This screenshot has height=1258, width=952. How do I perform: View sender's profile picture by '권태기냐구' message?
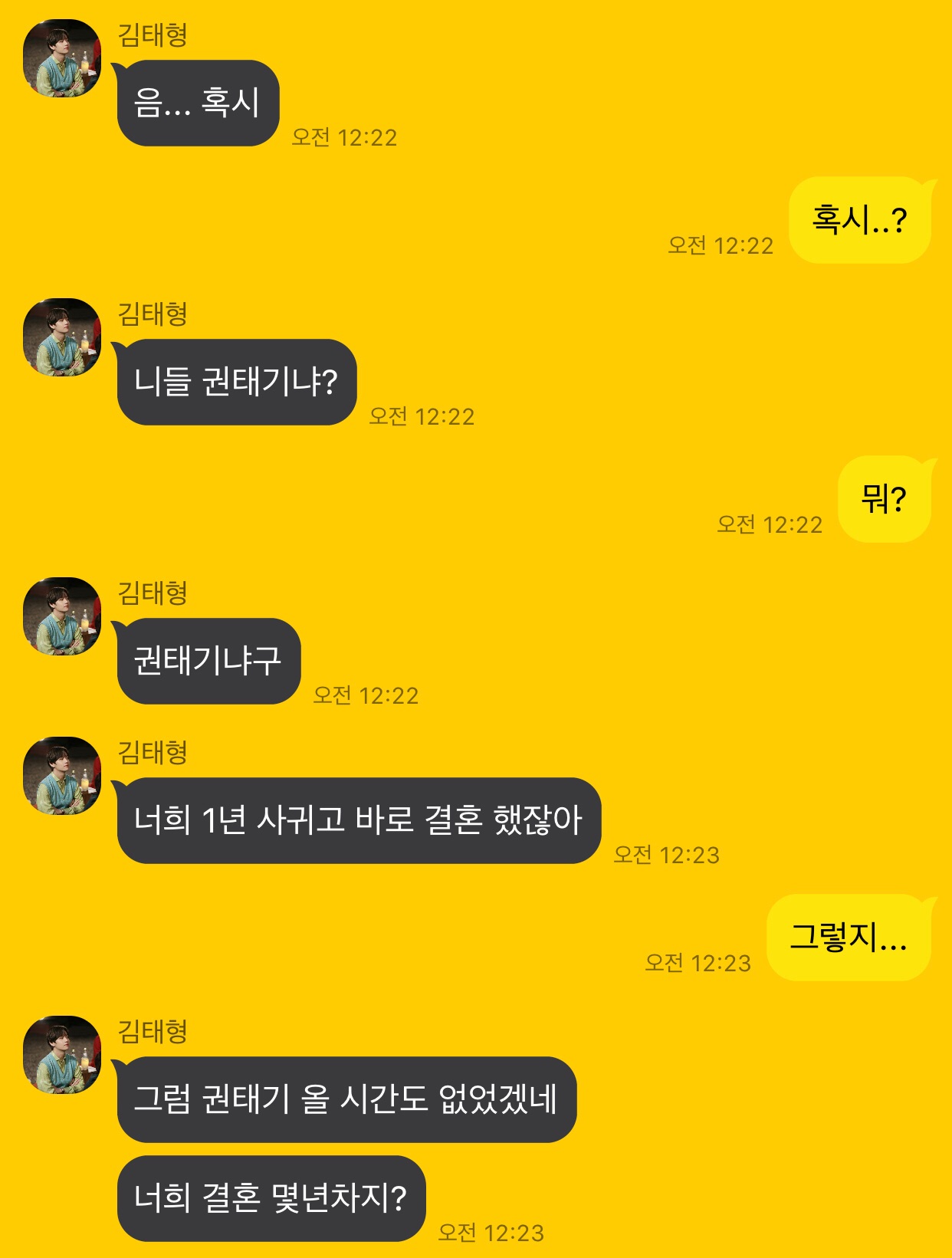click(62, 616)
